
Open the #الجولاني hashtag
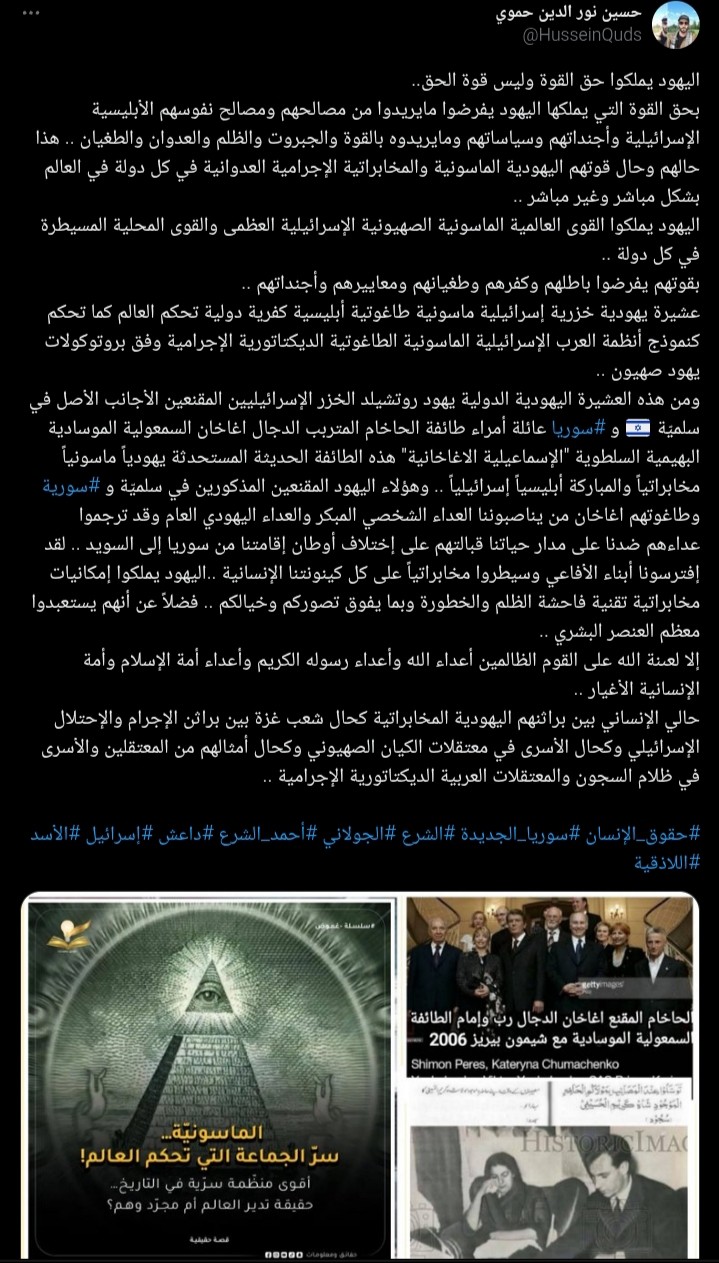[337, 834]
